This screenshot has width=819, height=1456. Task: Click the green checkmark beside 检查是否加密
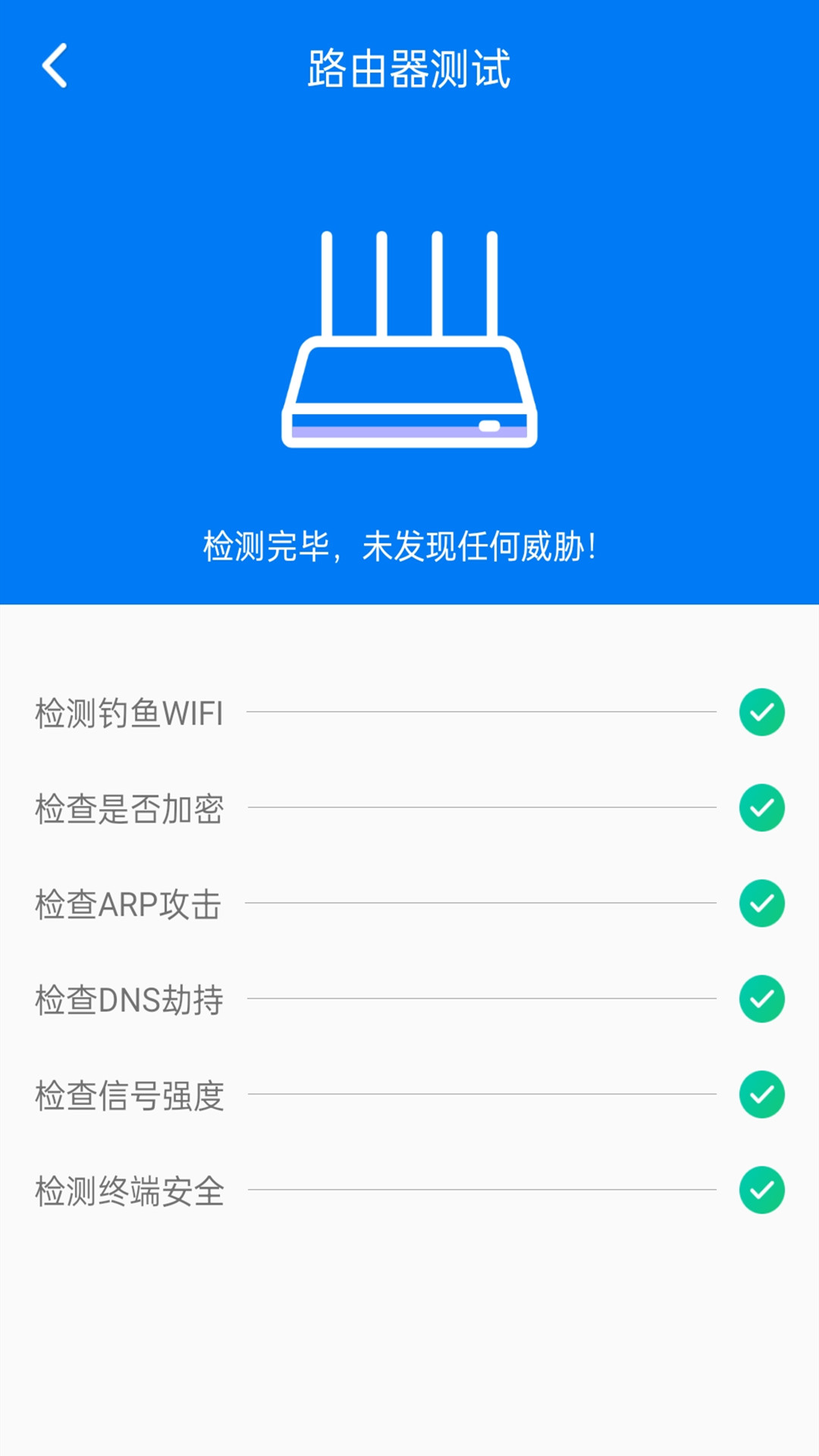click(761, 809)
